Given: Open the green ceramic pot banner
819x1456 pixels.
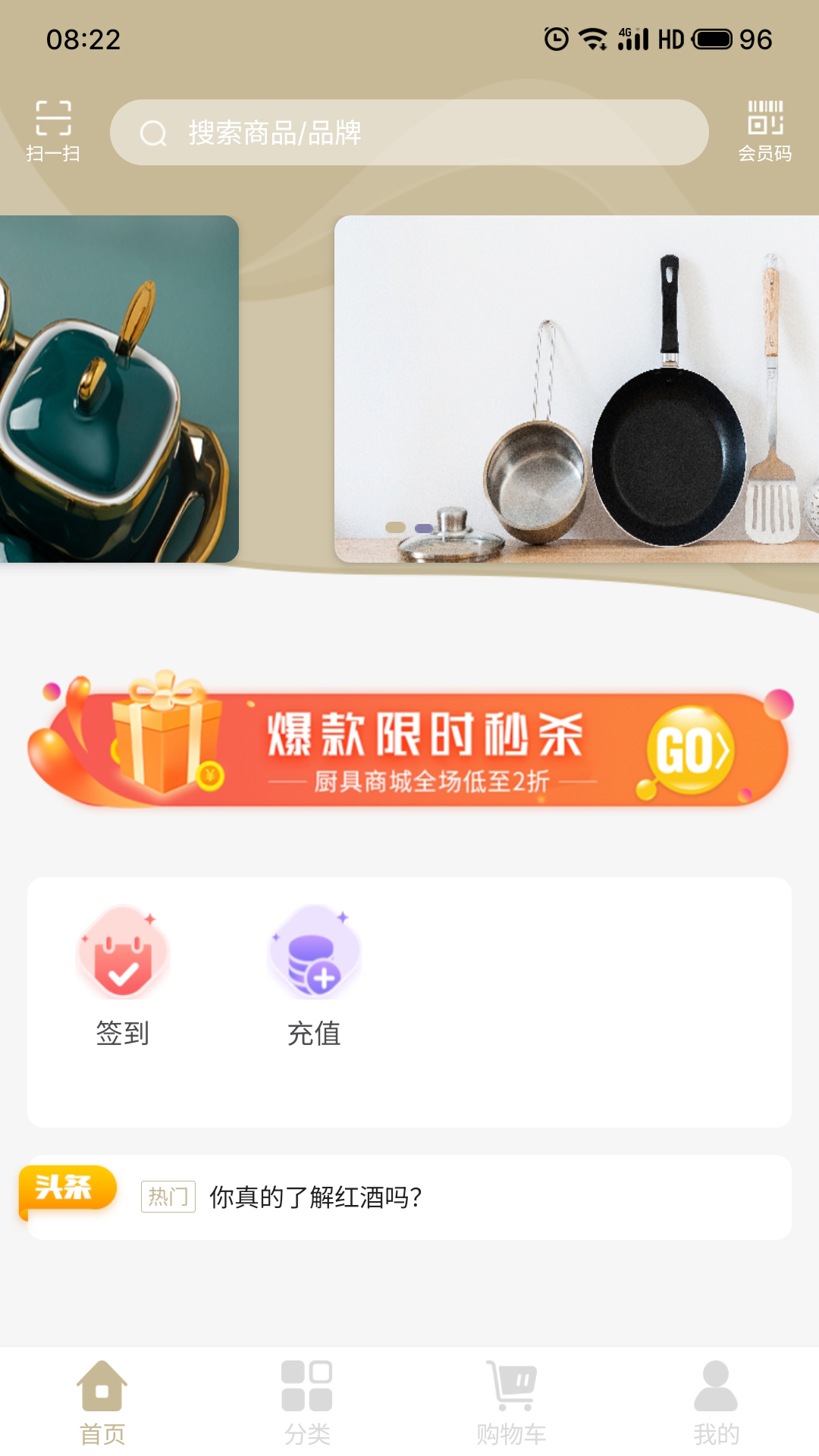Looking at the screenshot, I should pyautogui.click(x=119, y=388).
